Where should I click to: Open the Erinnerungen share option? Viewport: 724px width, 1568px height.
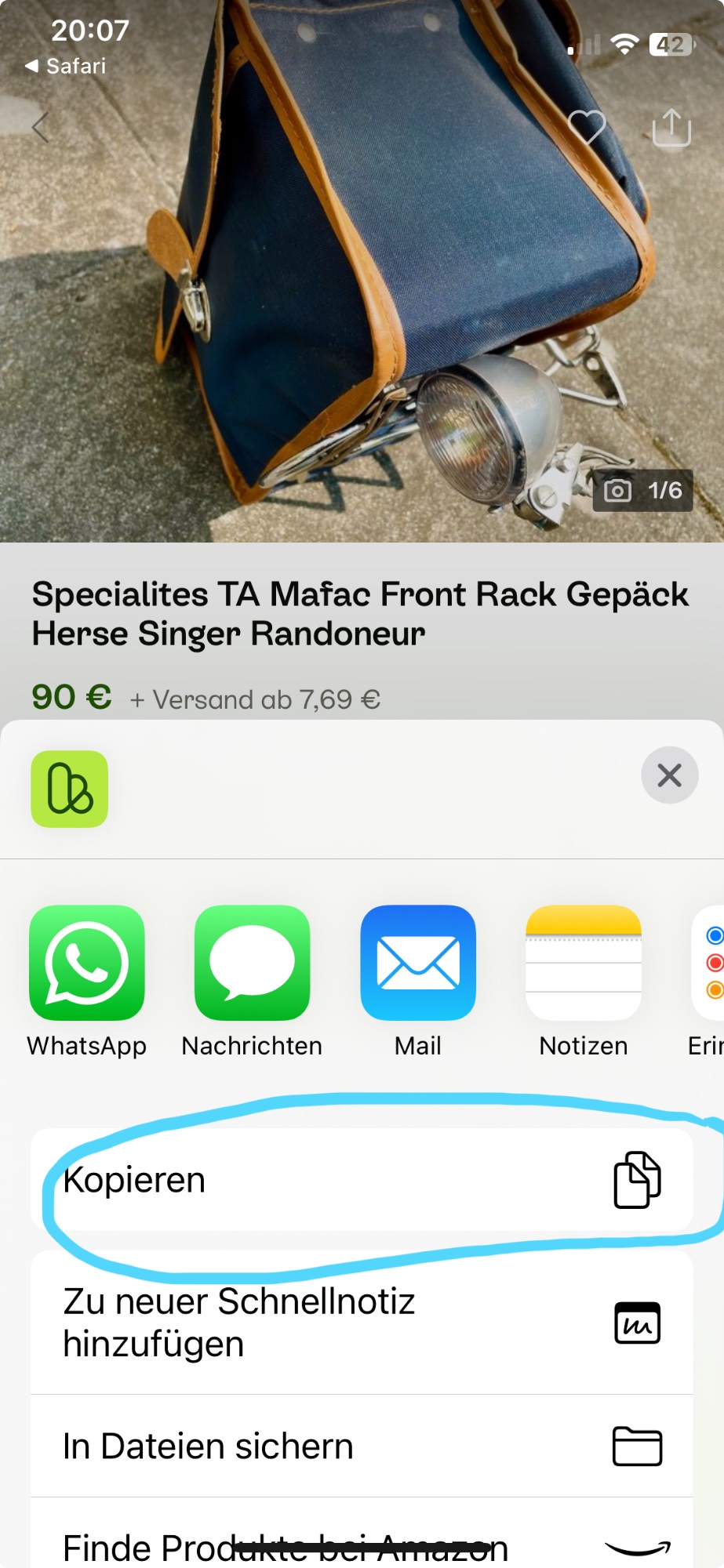click(x=710, y=964)
